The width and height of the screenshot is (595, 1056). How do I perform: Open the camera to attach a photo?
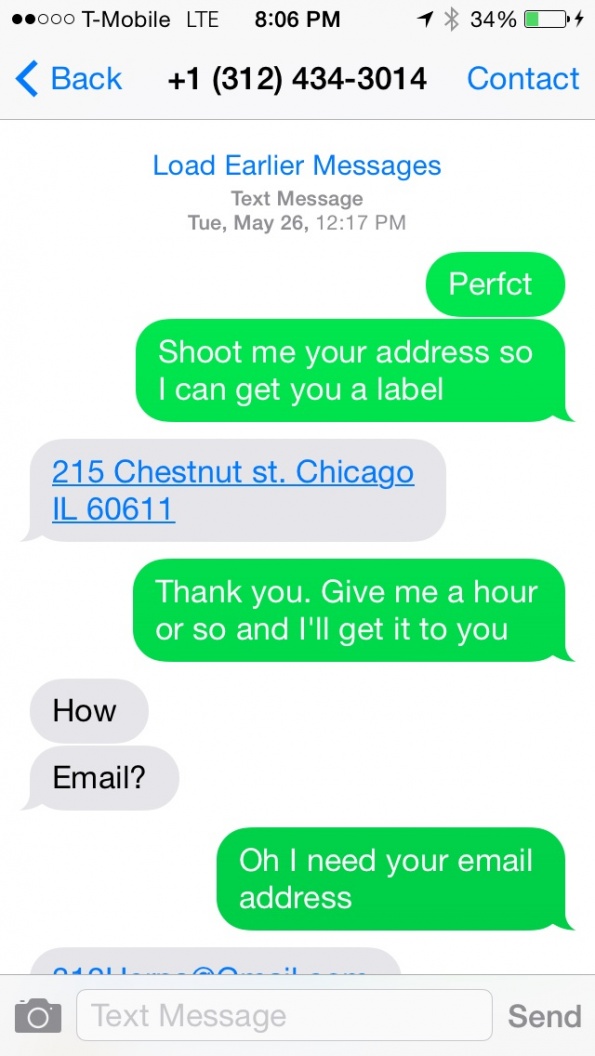(38, 1015)
